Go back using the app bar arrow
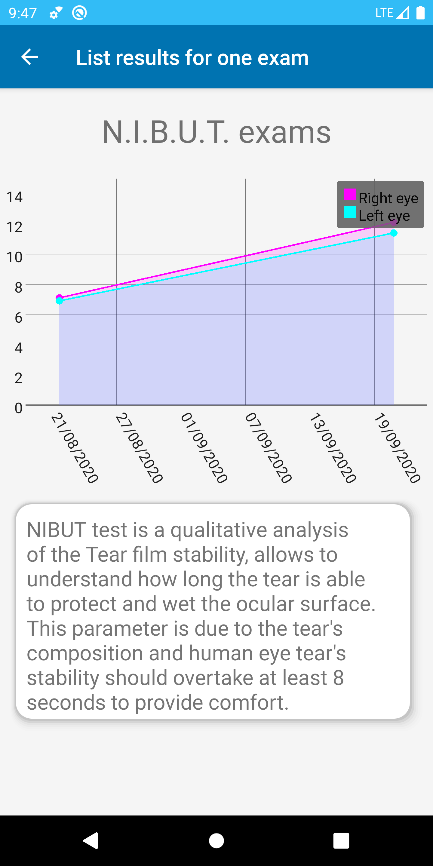The image size is (433, 866). tap(29, 57)
